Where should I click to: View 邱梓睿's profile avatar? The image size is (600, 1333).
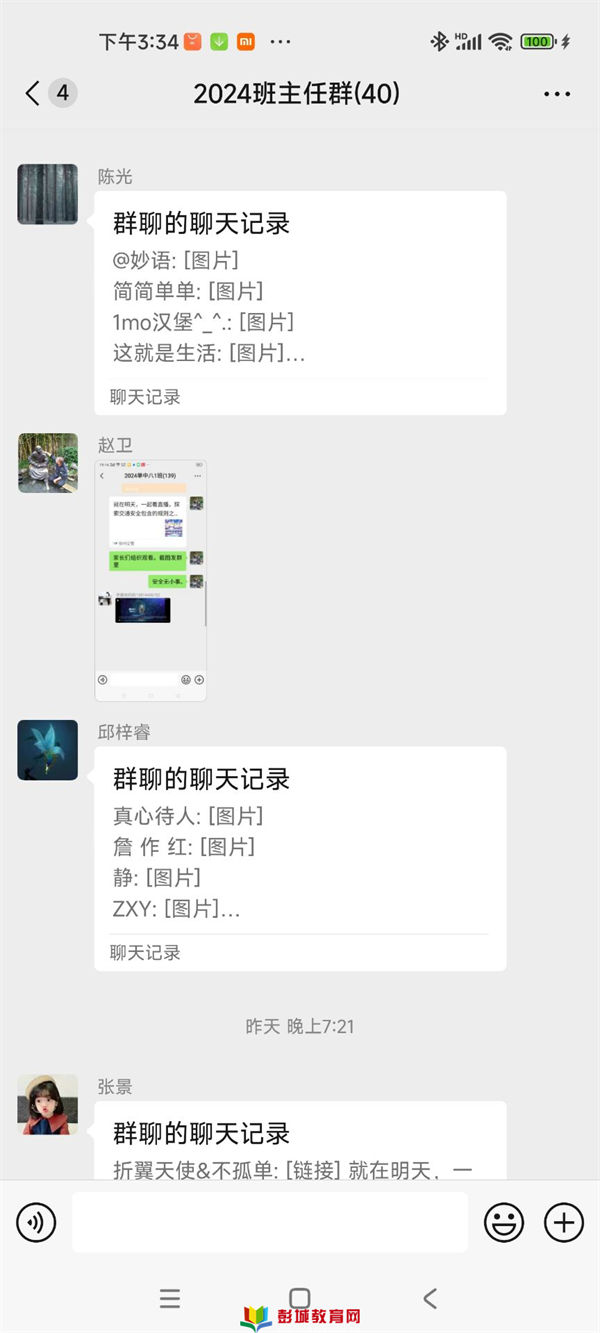(48, 750)
